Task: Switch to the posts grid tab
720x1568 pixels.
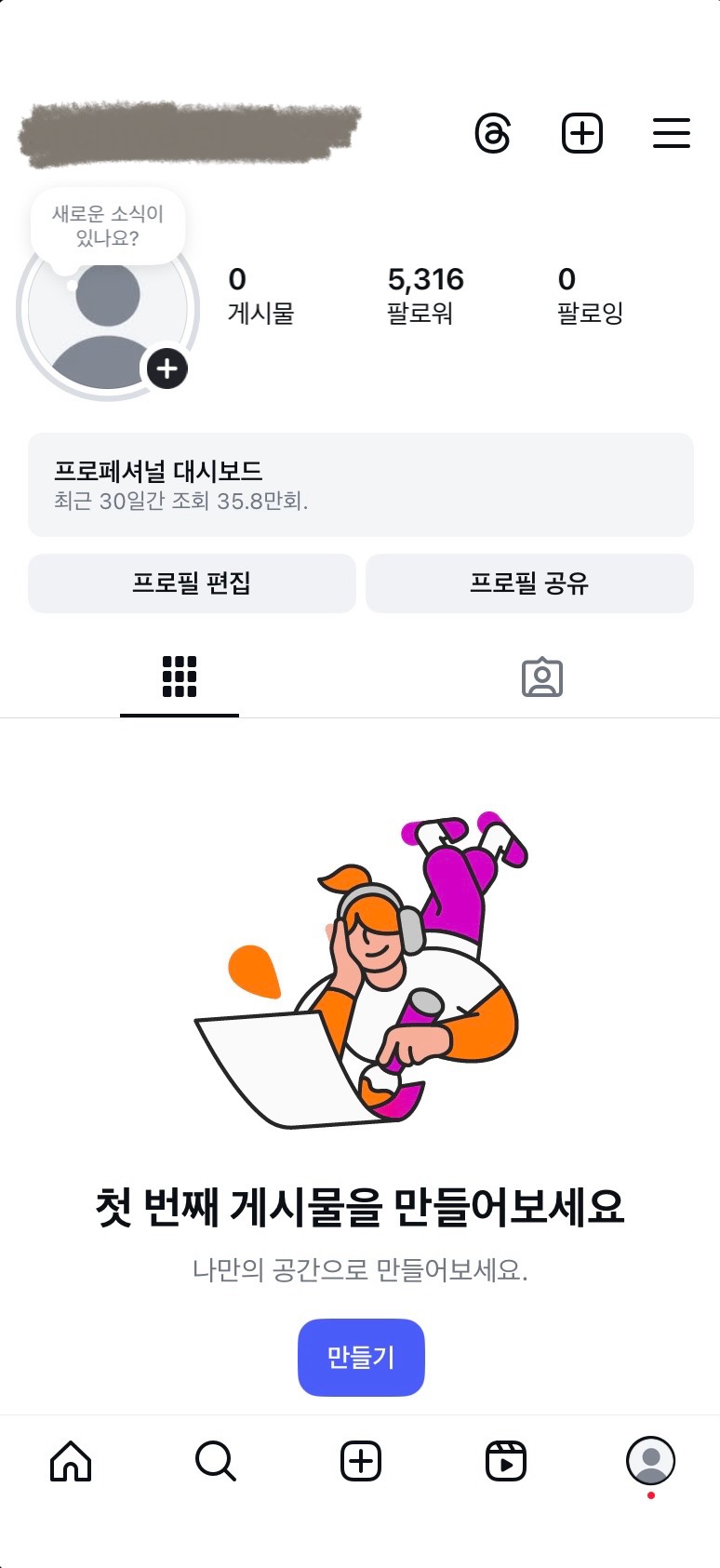Action: click(180, 677)
